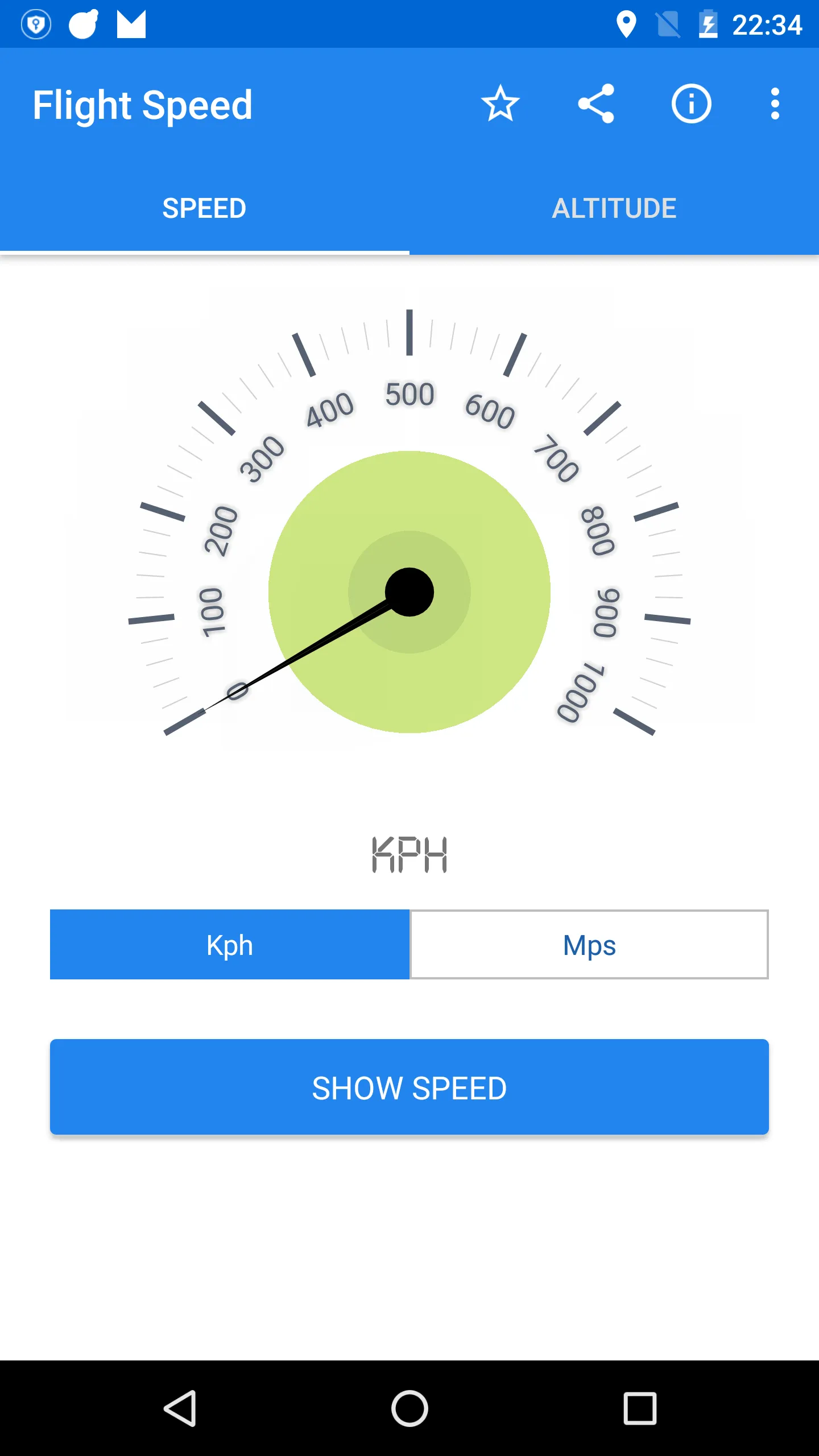Click the KPH digital readout text
819x1456 pixels.
pos(408,852)
